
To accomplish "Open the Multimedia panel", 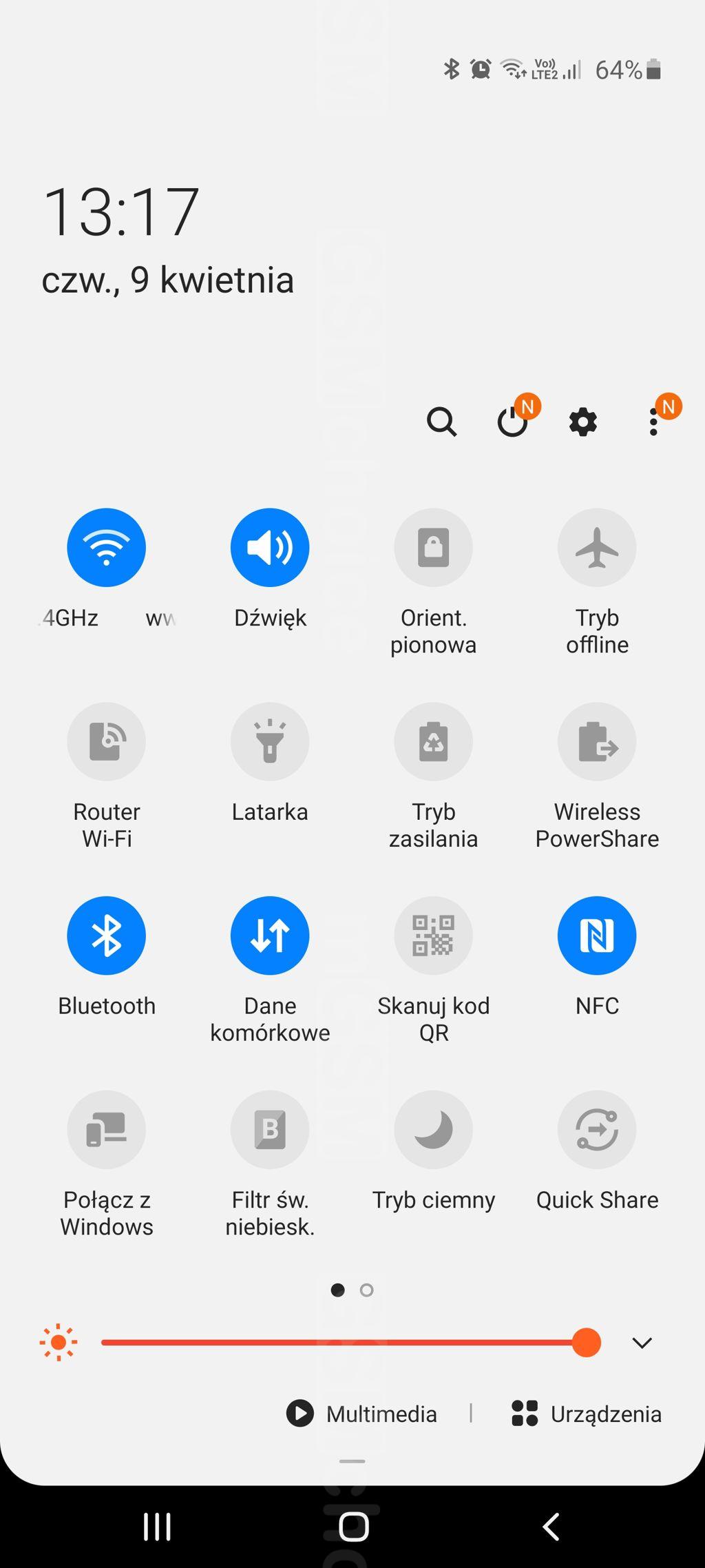I will (x=361, y=1414).
